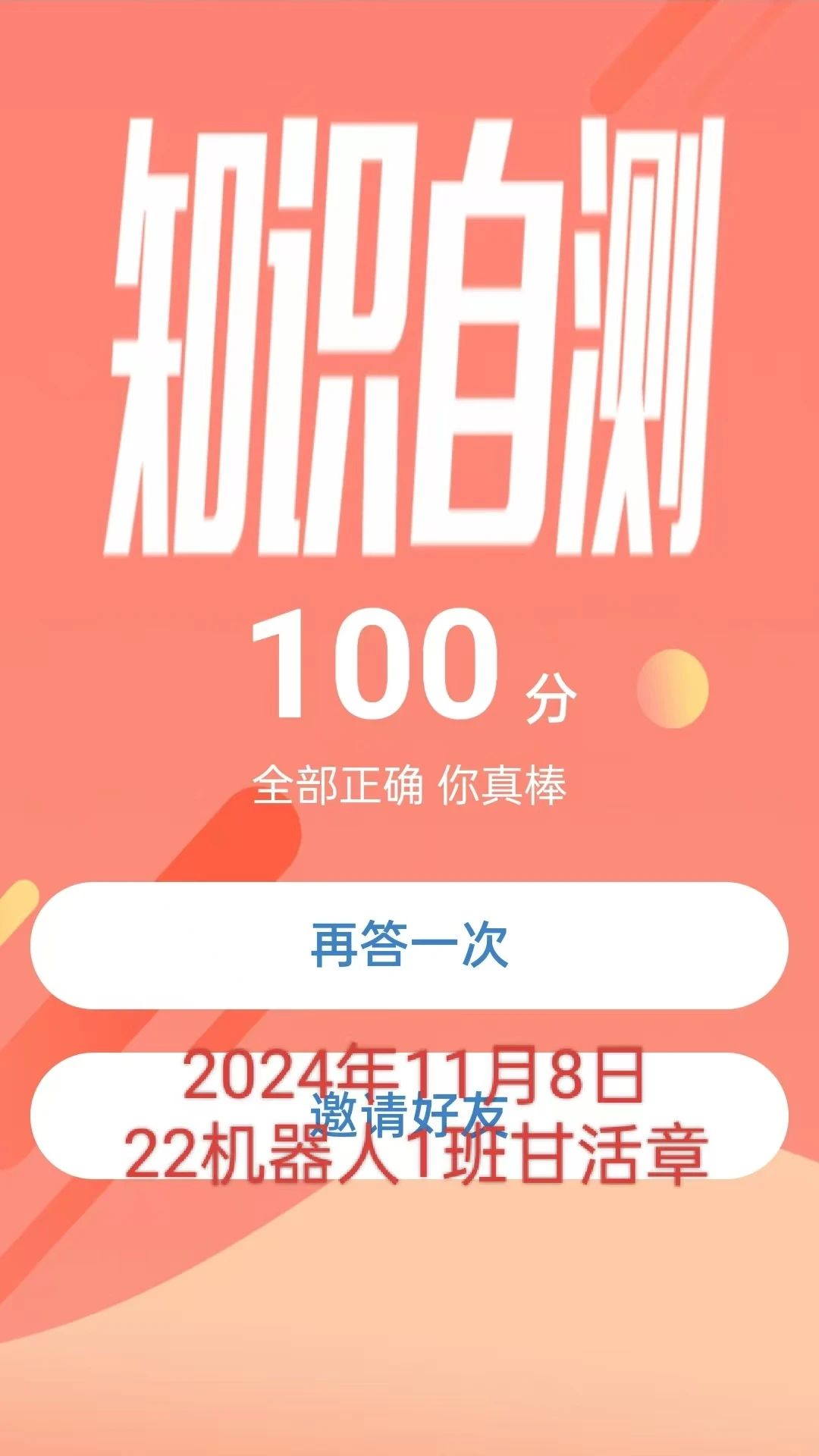Tap 邀请好友 to invite friends
Image resolution: width=819 pixels, height=1456 pixels.
point(409,1115)
